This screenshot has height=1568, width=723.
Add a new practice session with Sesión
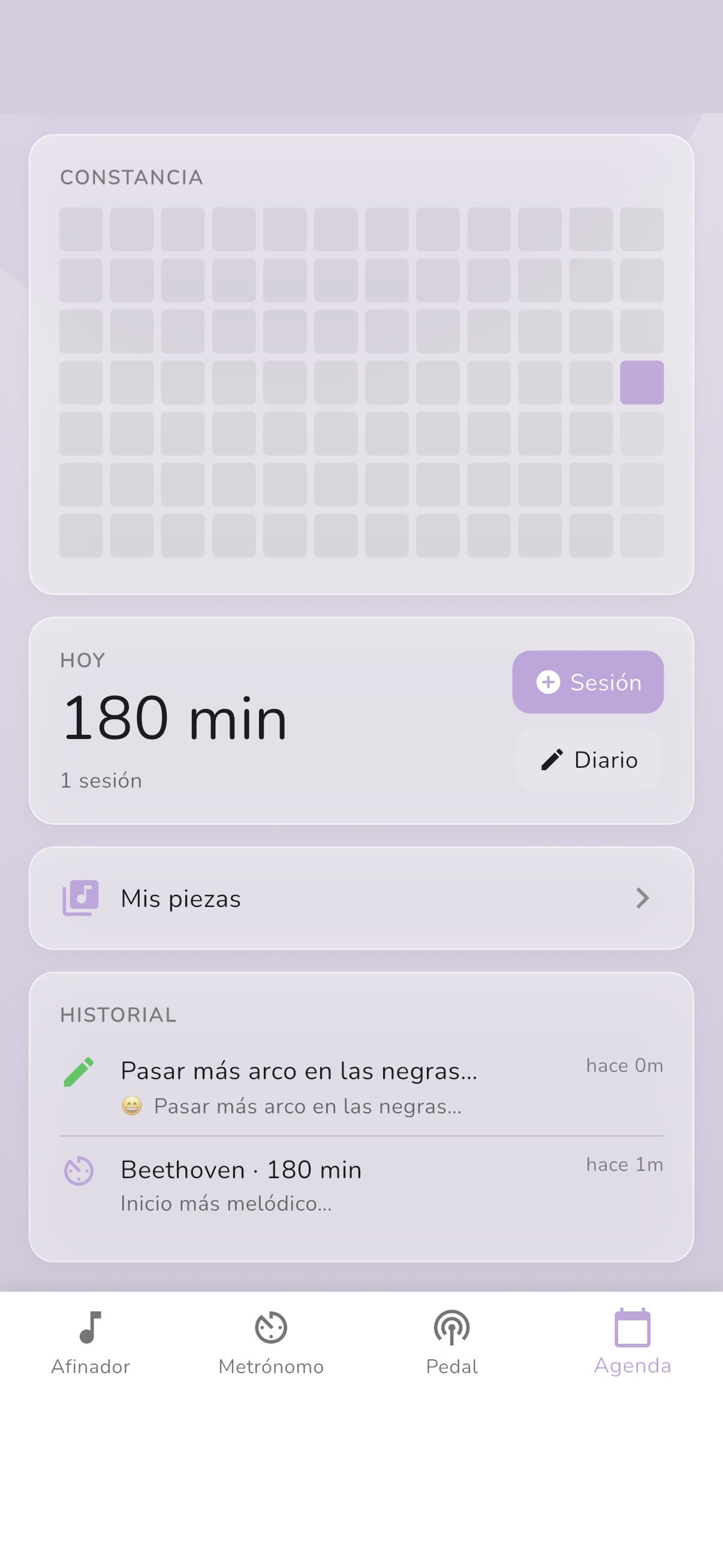(x=588, y=682)
